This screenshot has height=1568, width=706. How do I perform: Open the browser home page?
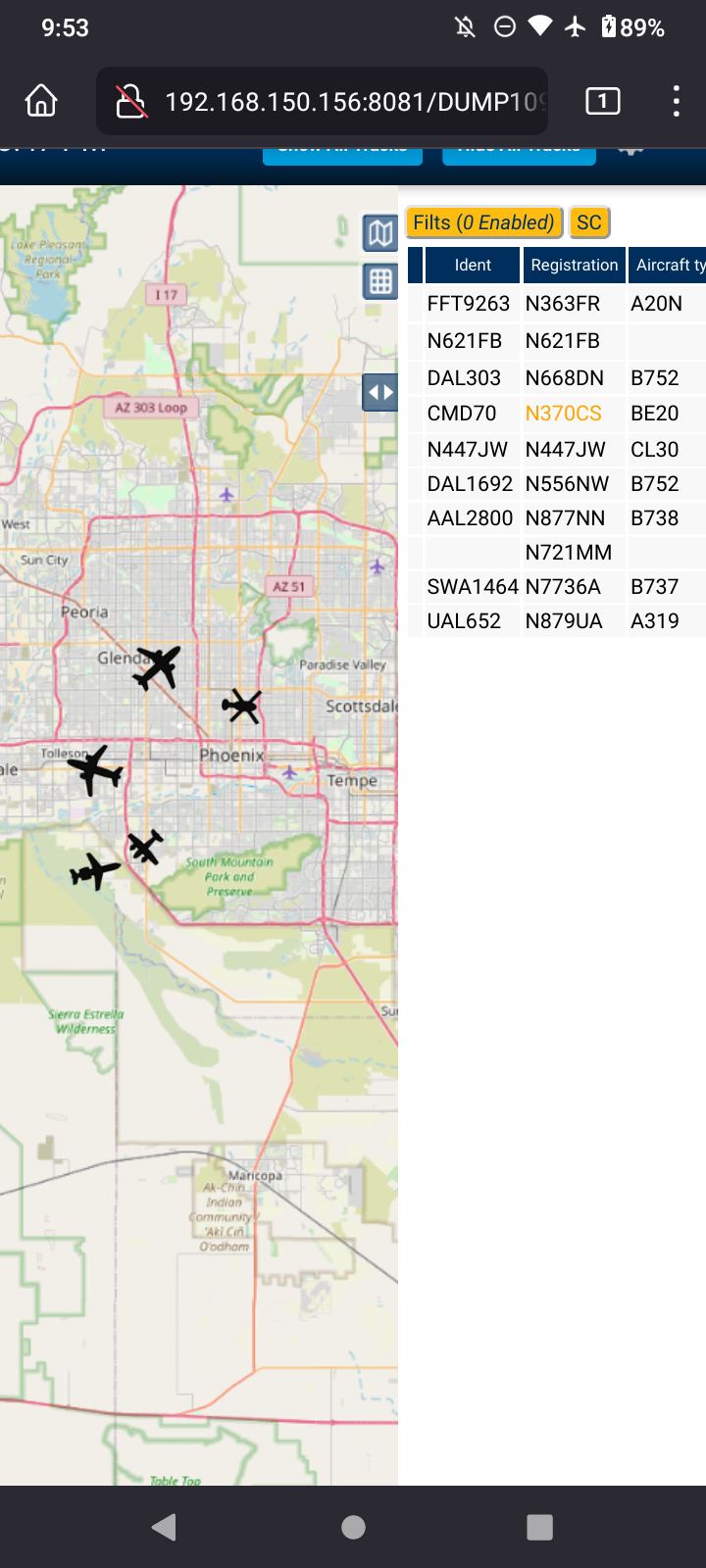coord(41,101)
